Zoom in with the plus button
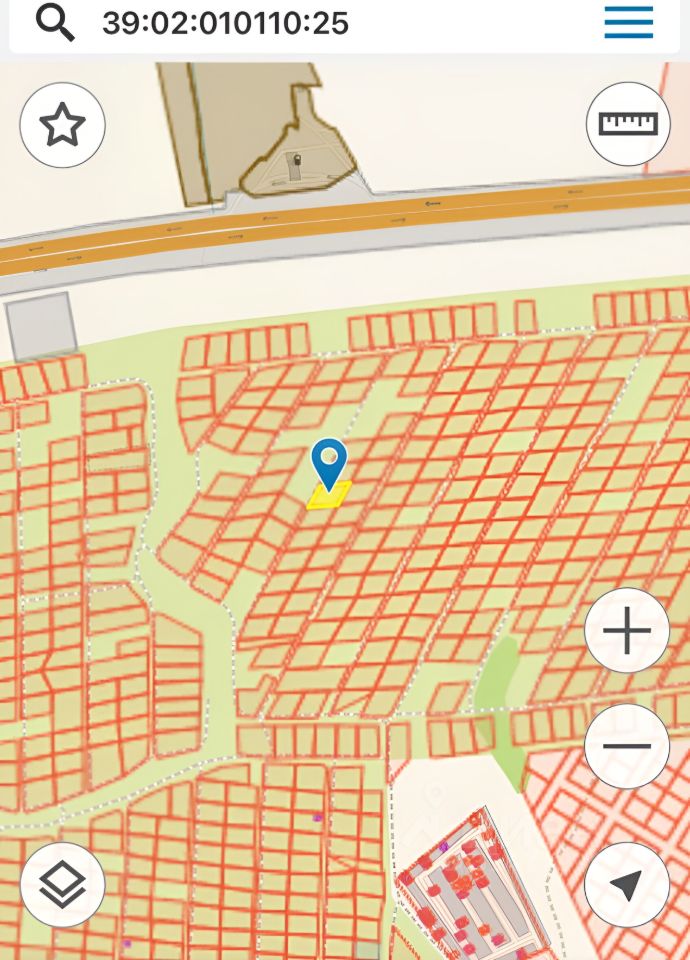Screen dimensions: 690x960 [627, 631]
